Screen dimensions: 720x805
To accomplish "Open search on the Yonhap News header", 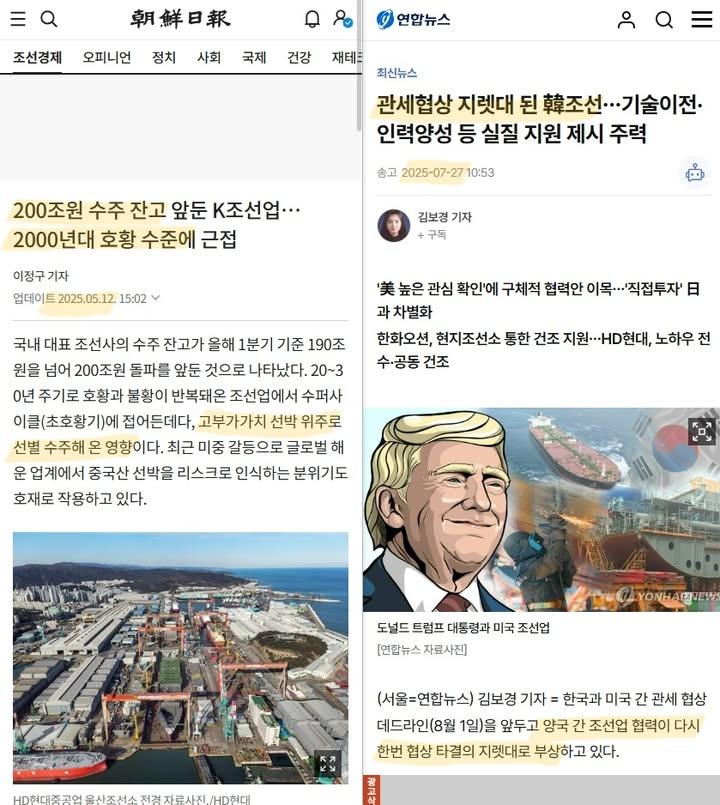I will (663, 20).
